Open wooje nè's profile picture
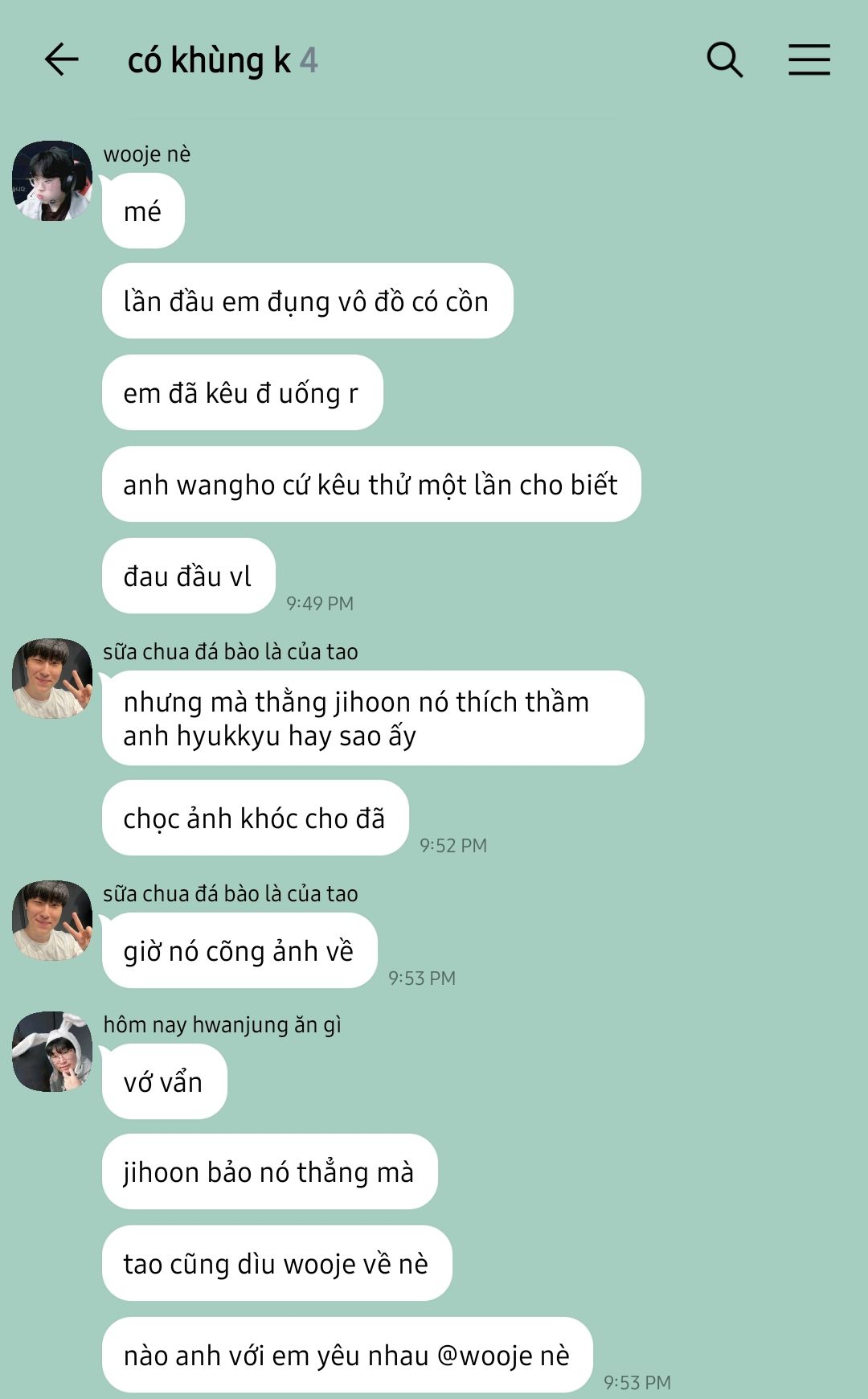The image size is (868, 1399). pyautogui.click(x=52, y=181)
